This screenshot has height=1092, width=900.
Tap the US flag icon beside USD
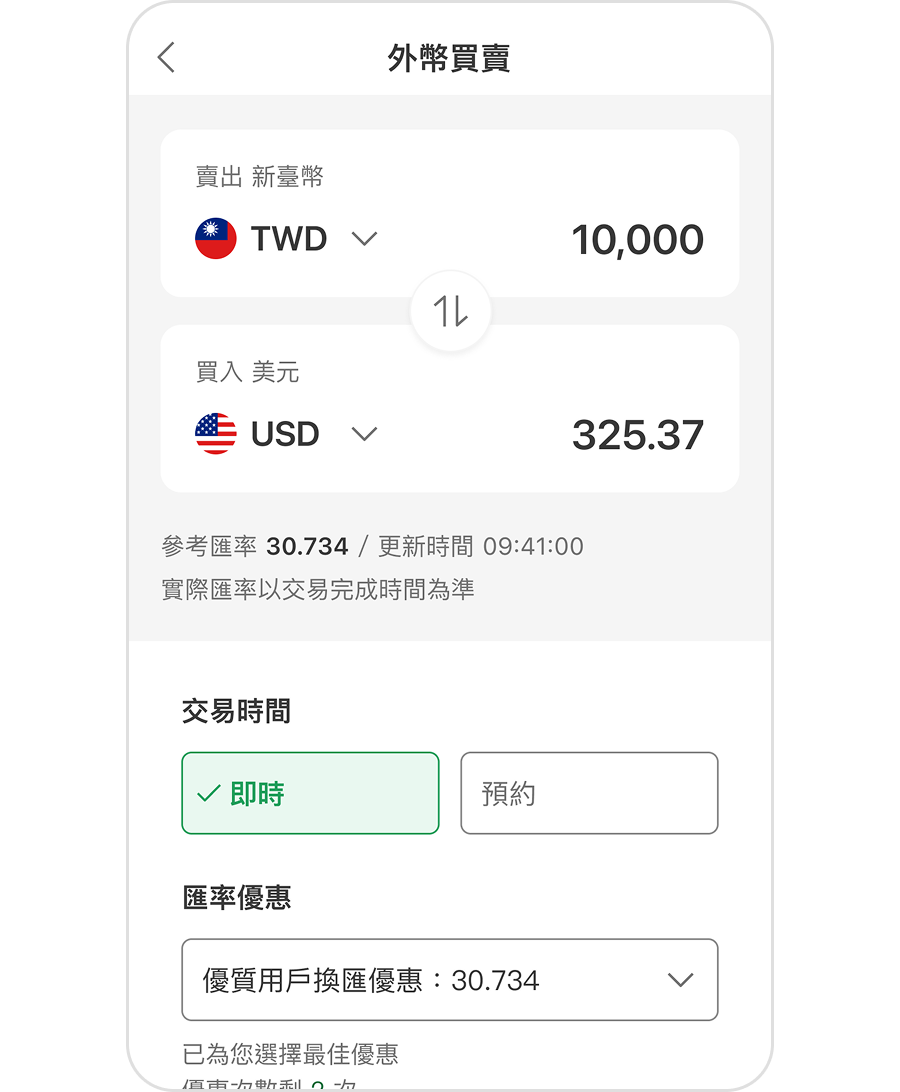(214, 433)
